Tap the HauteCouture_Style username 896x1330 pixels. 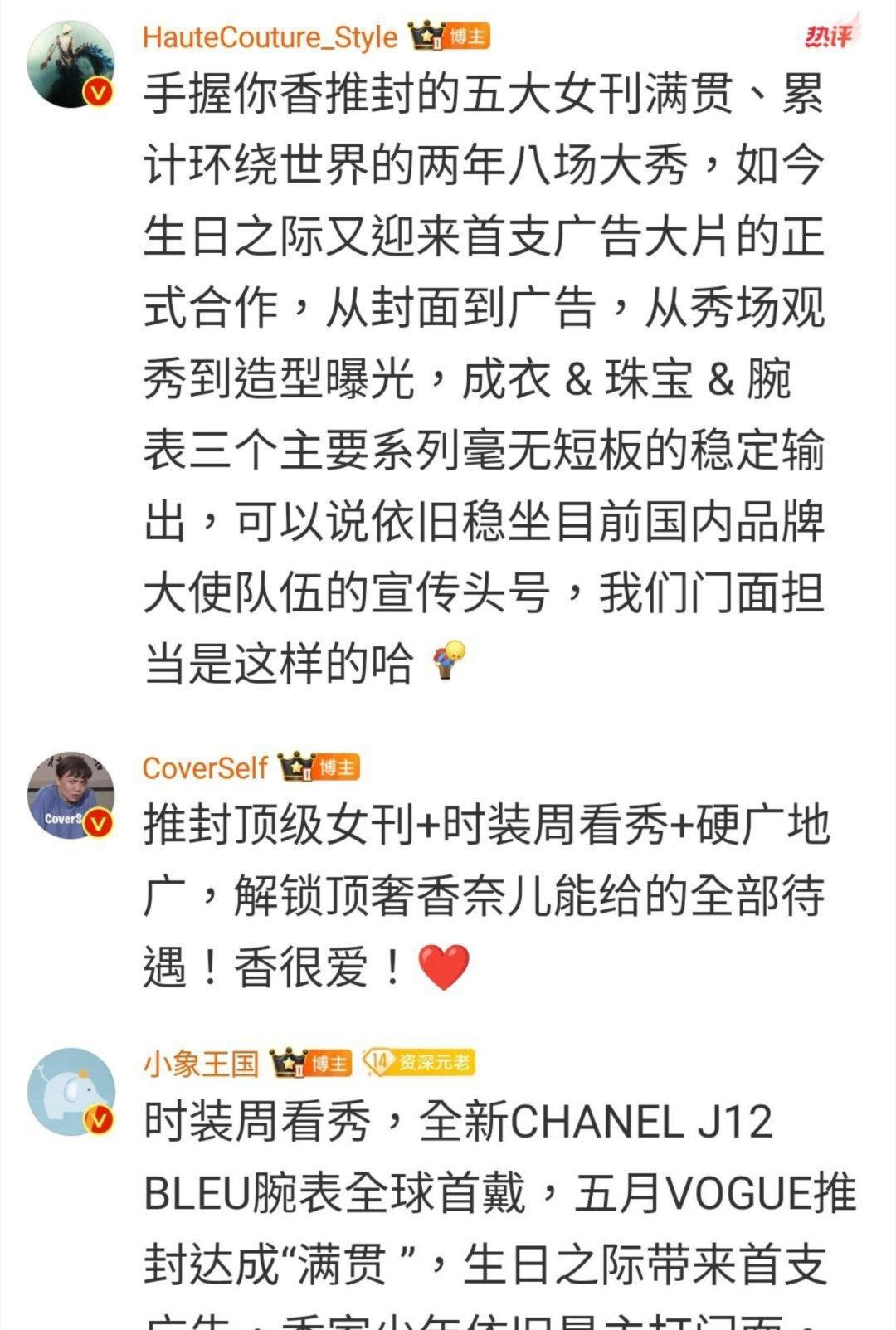pos(270,37)
